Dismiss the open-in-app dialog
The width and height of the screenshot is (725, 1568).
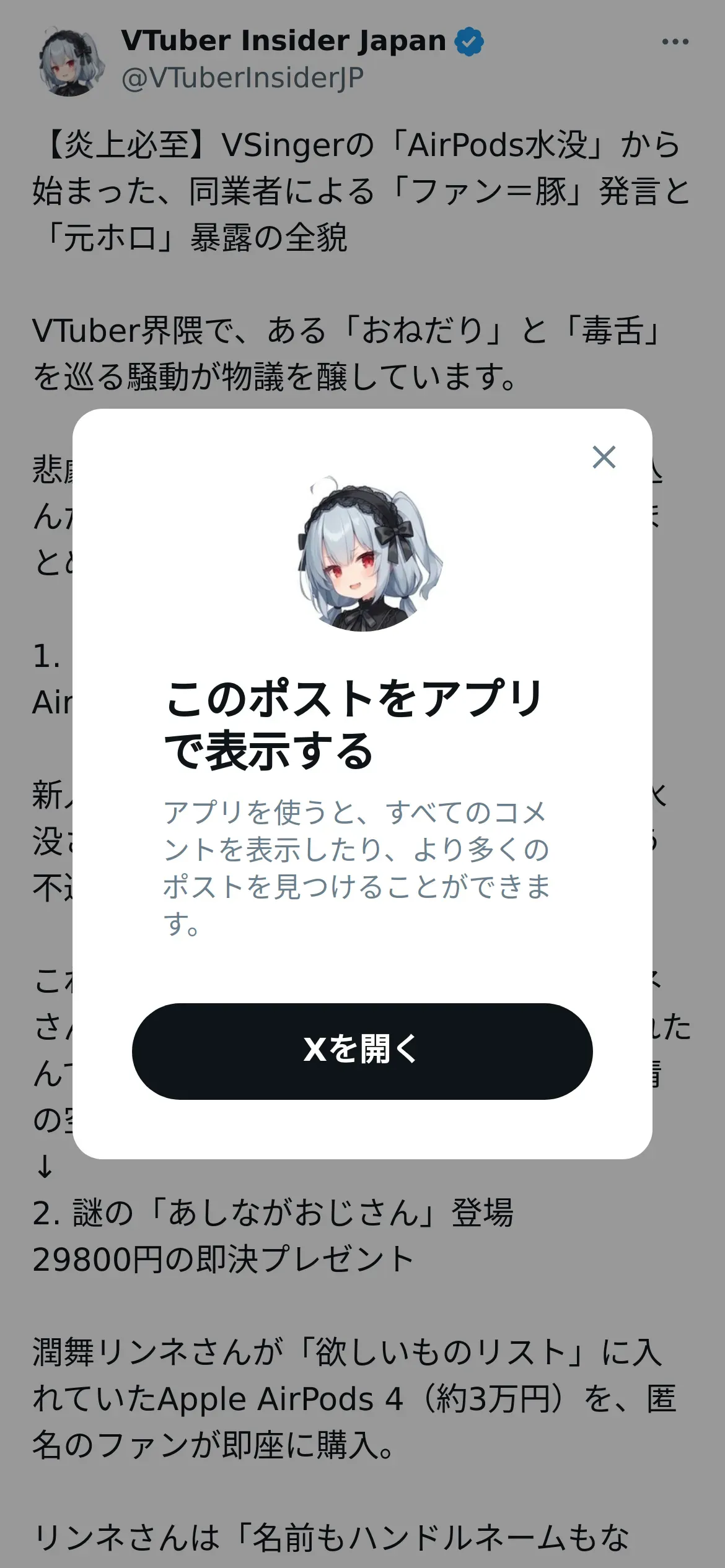pyautogui.click(x=604, y=457)
